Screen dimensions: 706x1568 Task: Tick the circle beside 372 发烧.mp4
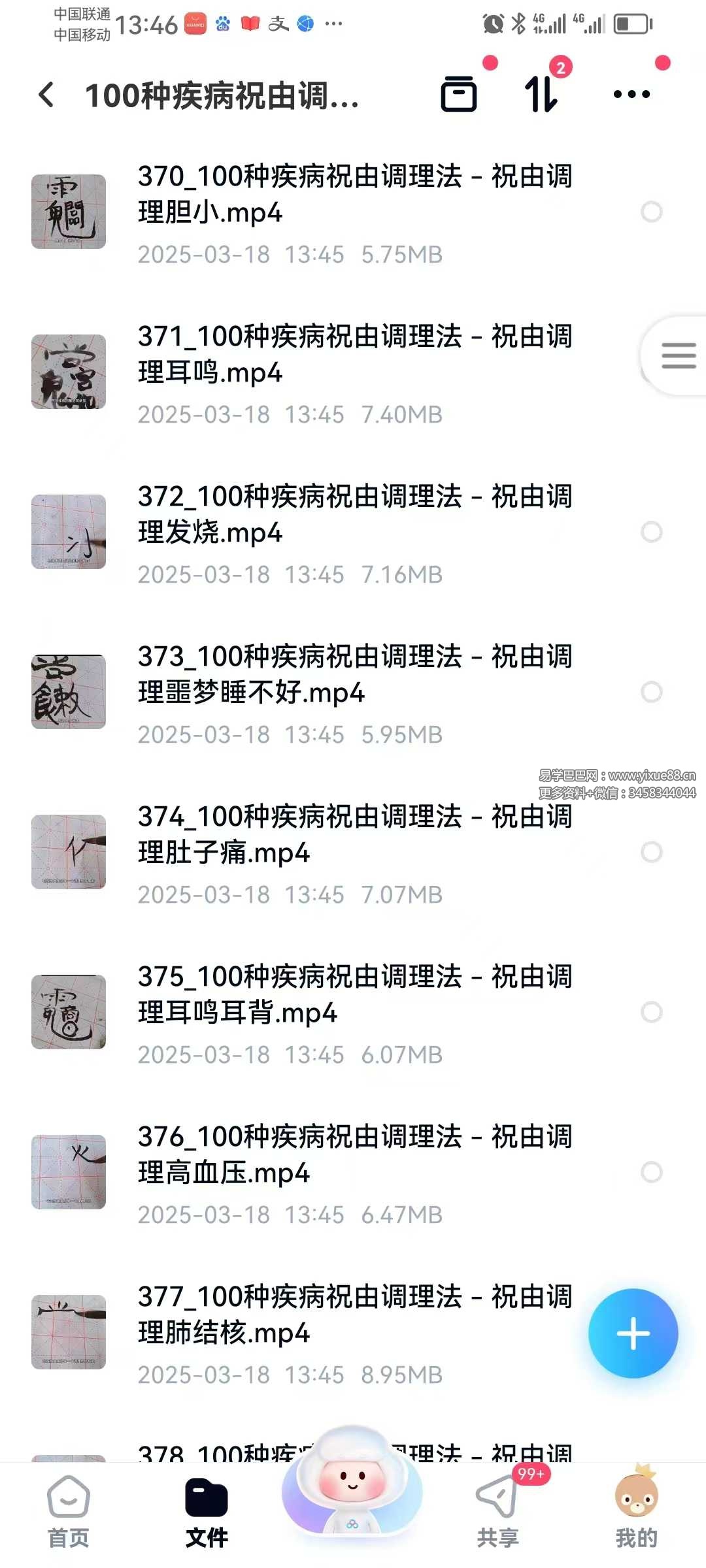651,532
